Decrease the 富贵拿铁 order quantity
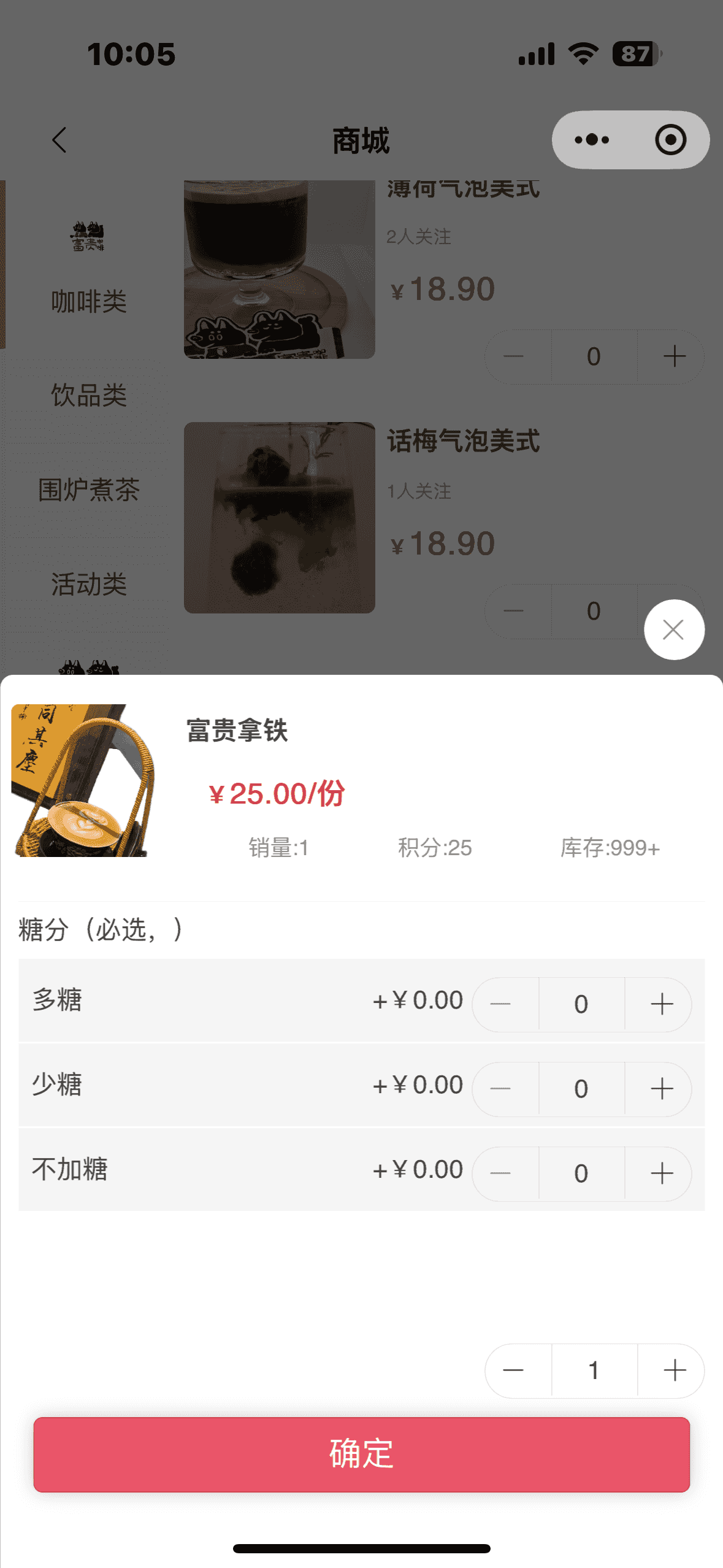Screen dimensions: 723x1568 (x=513, y=1370)
